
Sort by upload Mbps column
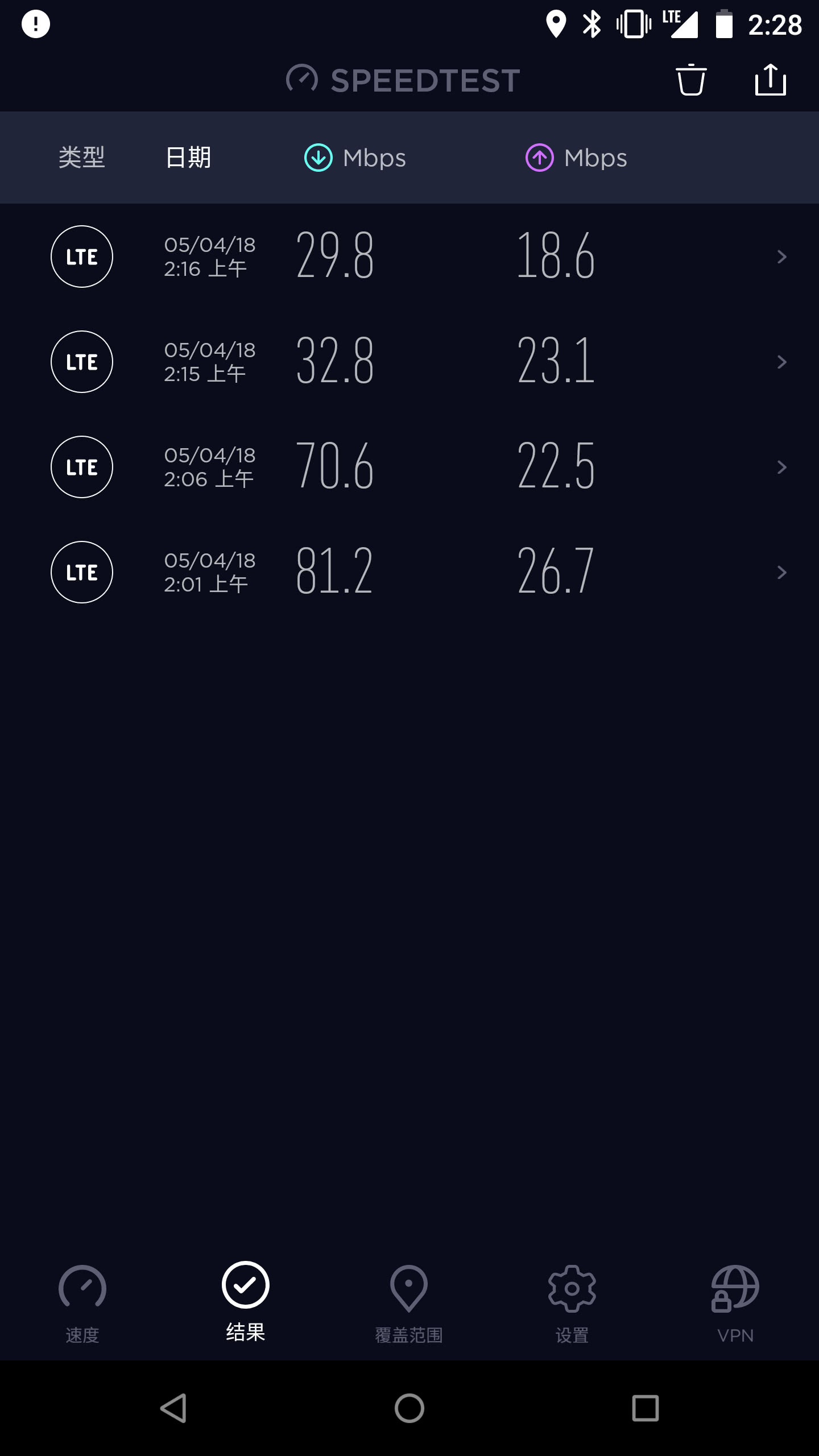pyautogui.click(x=576, y=158)
